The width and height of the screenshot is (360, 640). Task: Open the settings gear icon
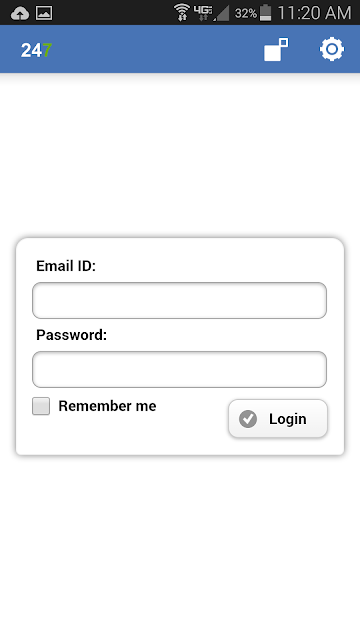point(331,49)
